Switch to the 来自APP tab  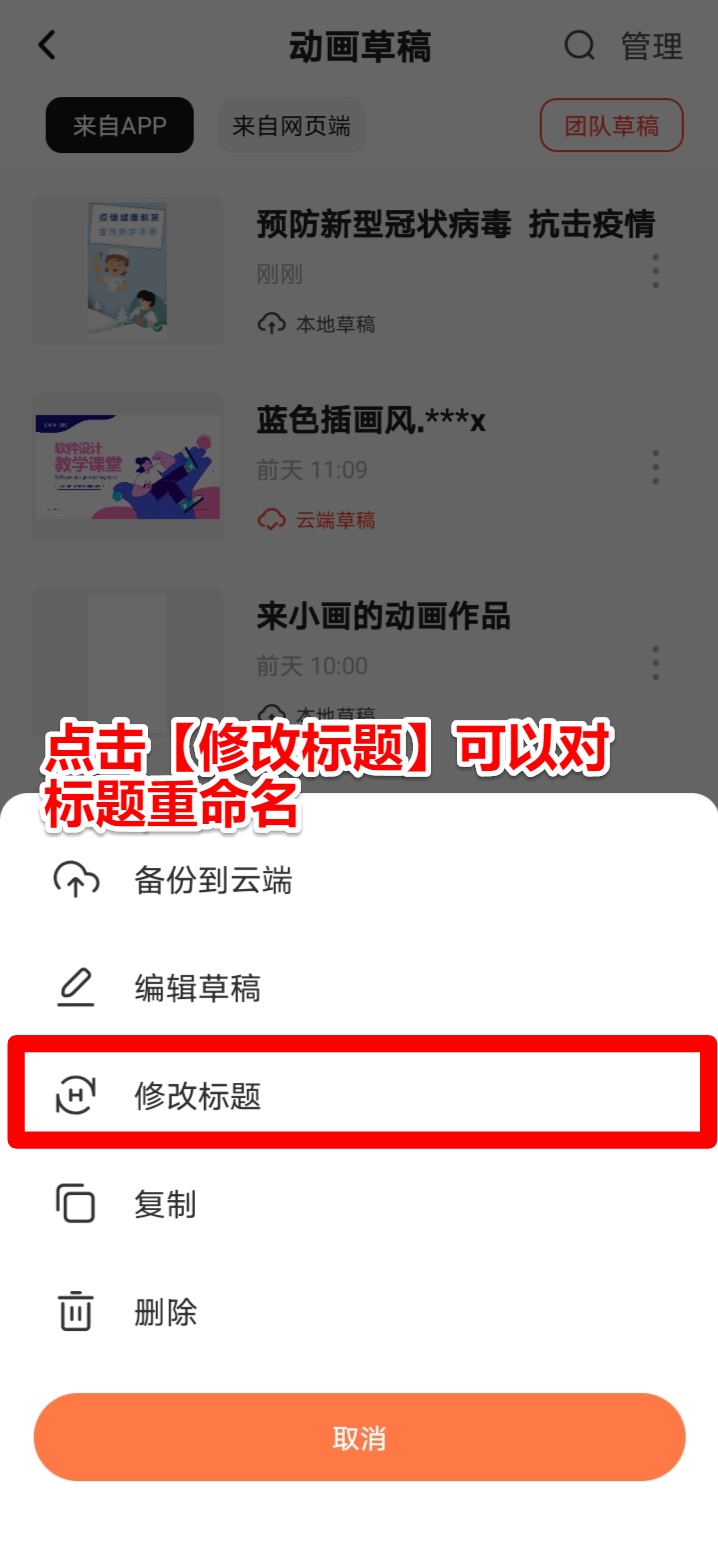tap(119, 126)
